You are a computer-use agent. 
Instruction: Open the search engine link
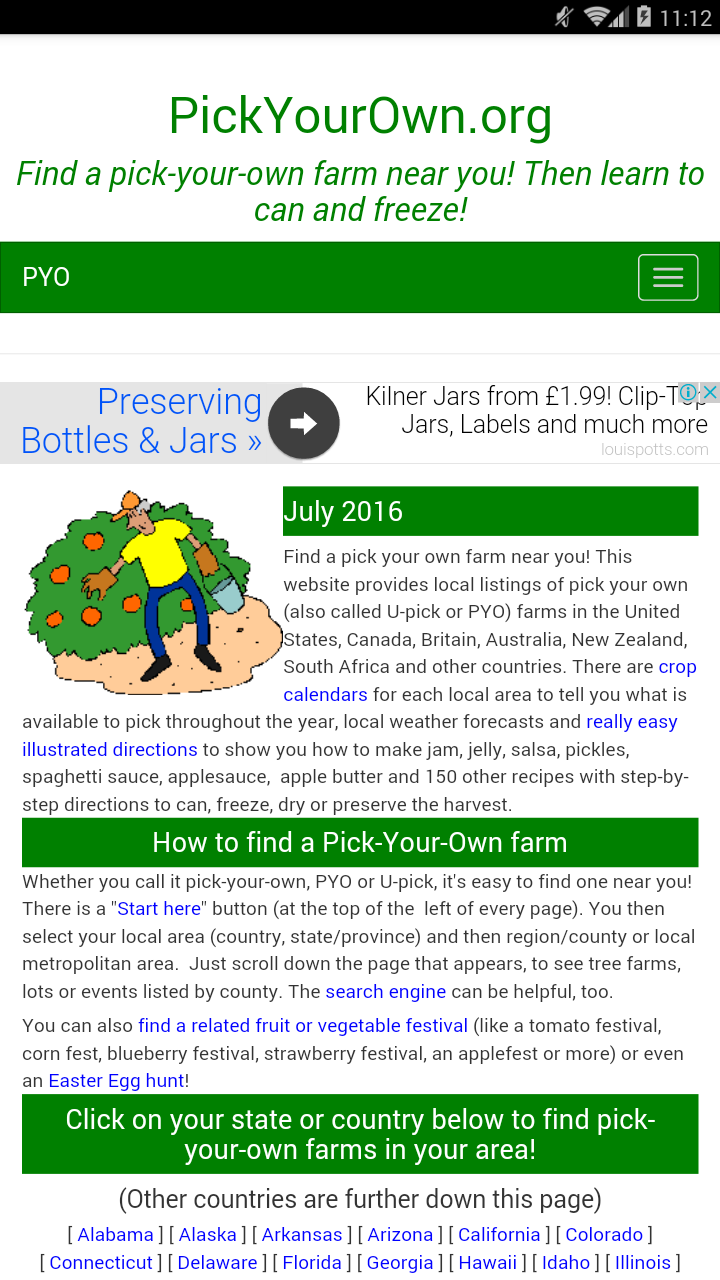[x=386, y=992]
